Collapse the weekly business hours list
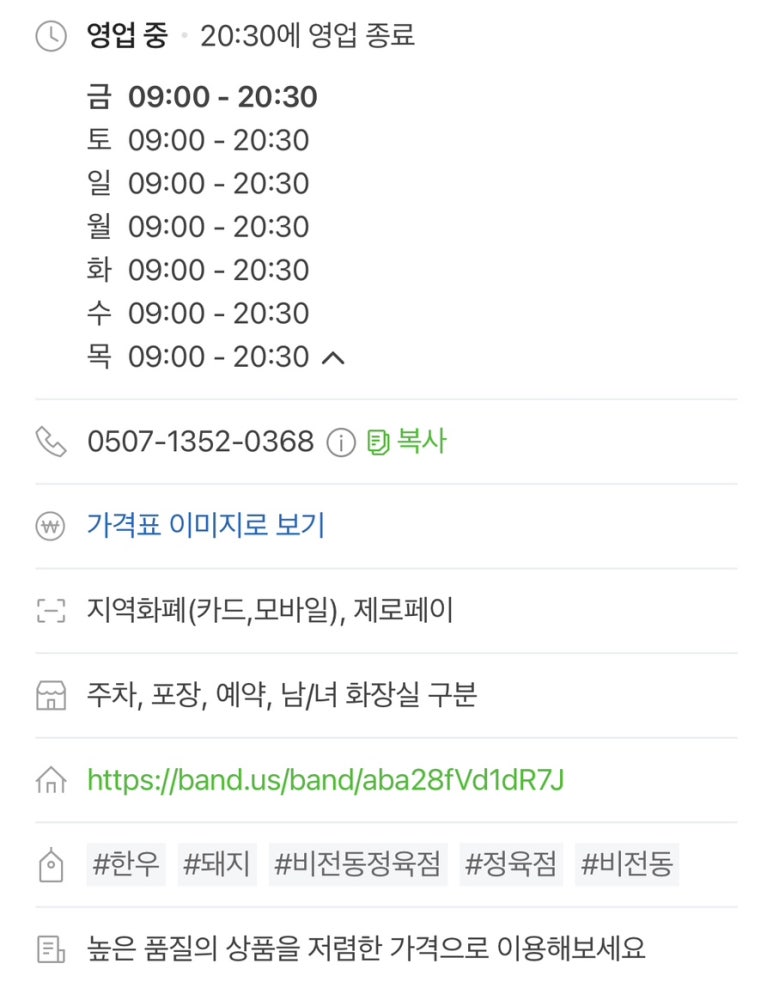 333,358
